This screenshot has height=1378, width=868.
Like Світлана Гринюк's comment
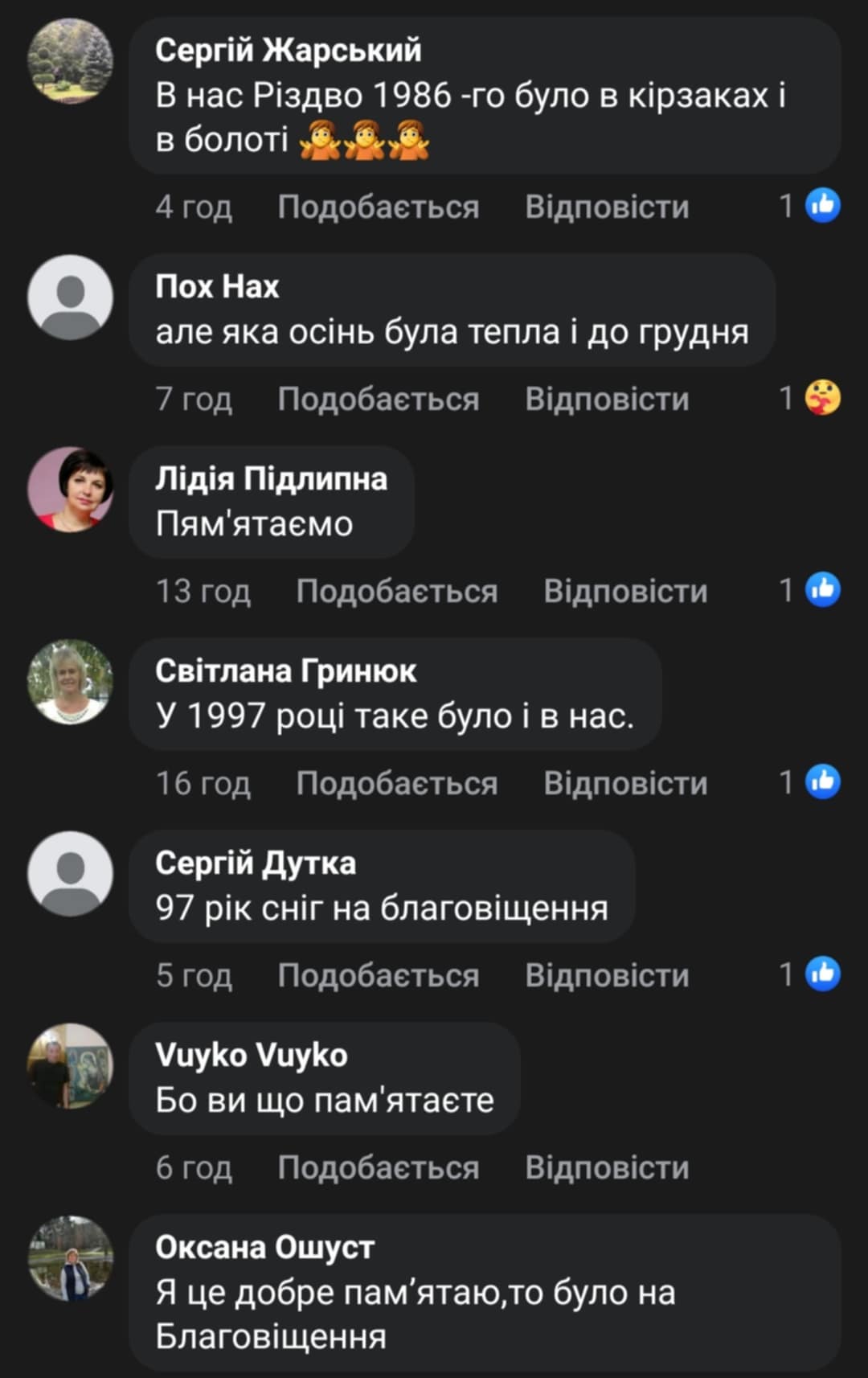(396, 783)
